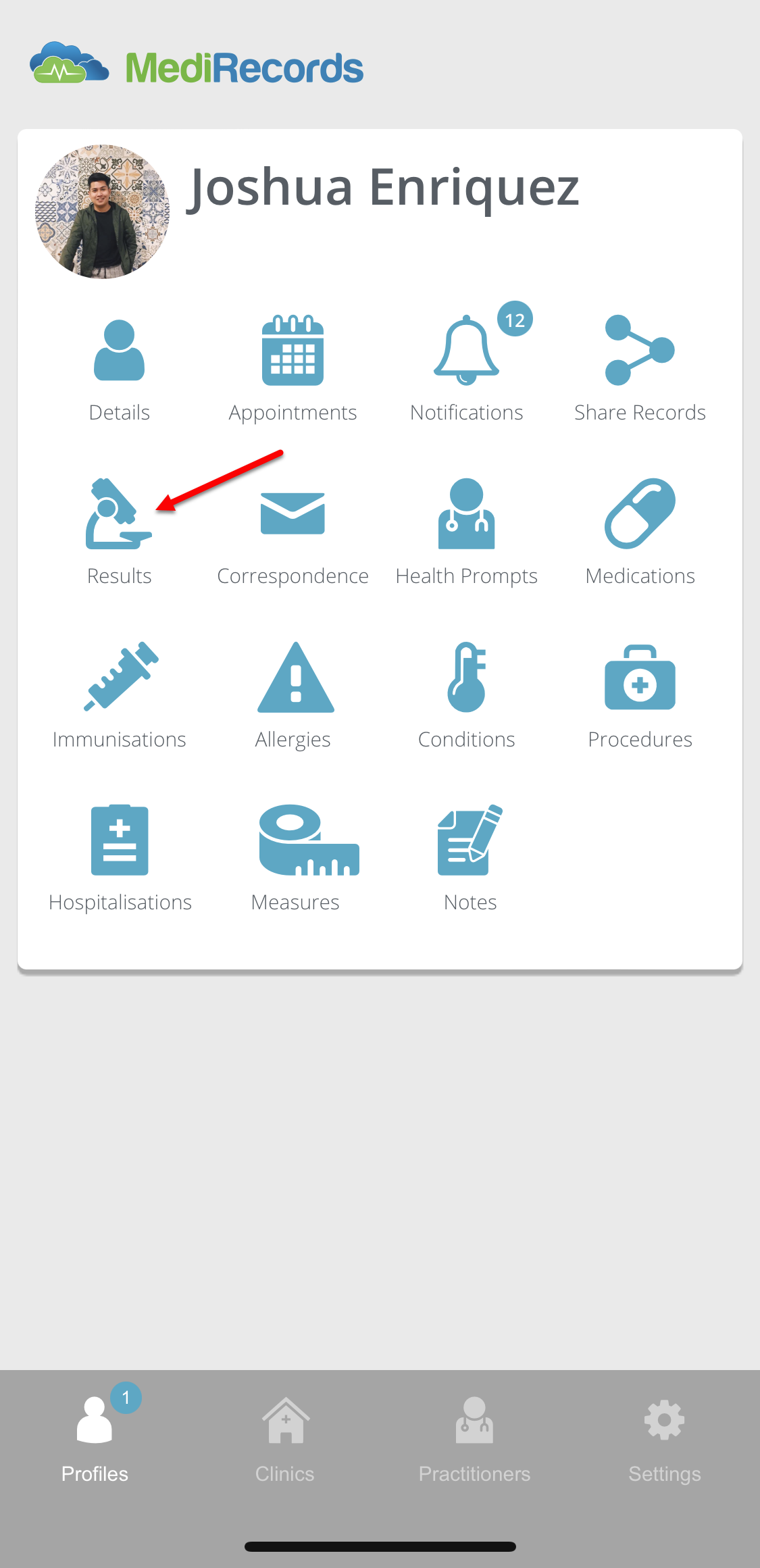View Immunisations
The height and width of the screenshot is (1568, 760).
coord(119,696)
